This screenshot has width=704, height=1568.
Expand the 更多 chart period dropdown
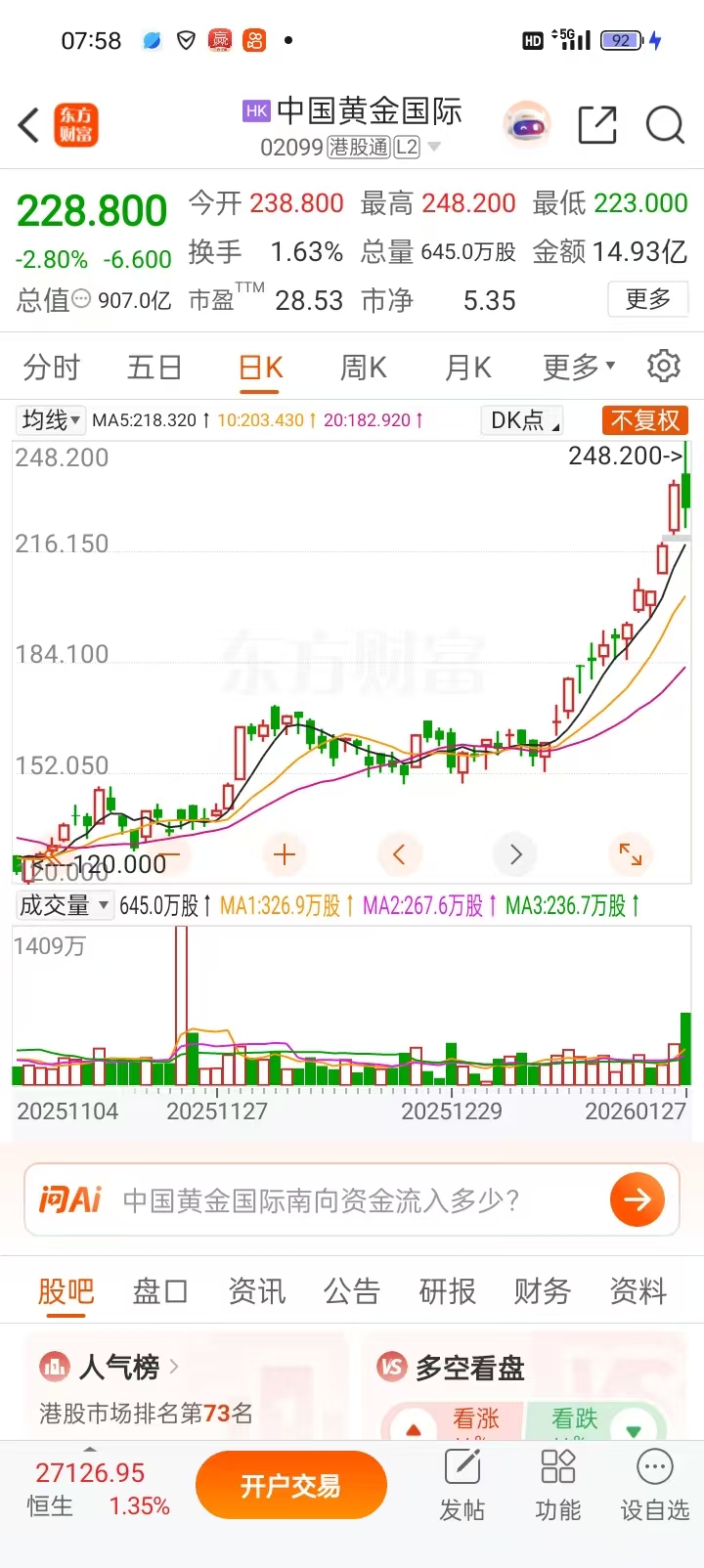coord(579,368)
